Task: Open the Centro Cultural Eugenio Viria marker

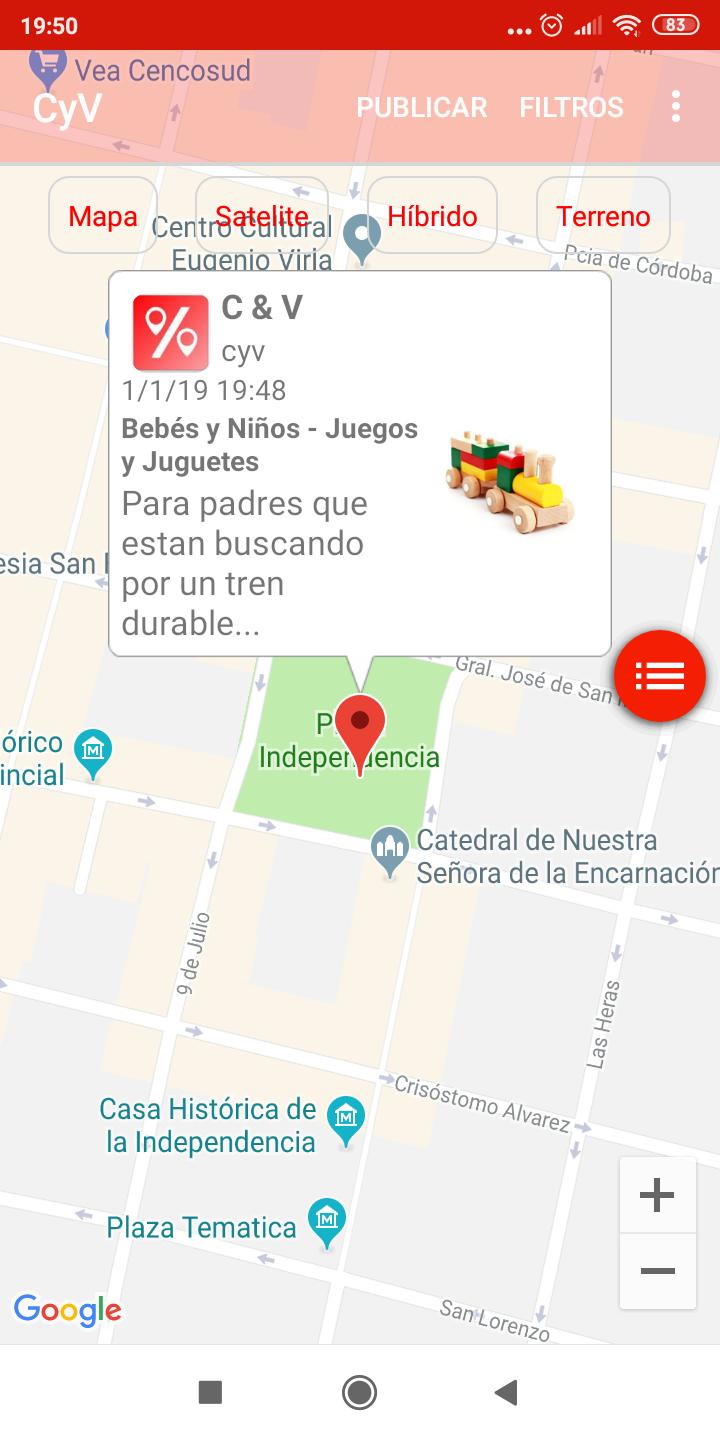Action: 360,232
